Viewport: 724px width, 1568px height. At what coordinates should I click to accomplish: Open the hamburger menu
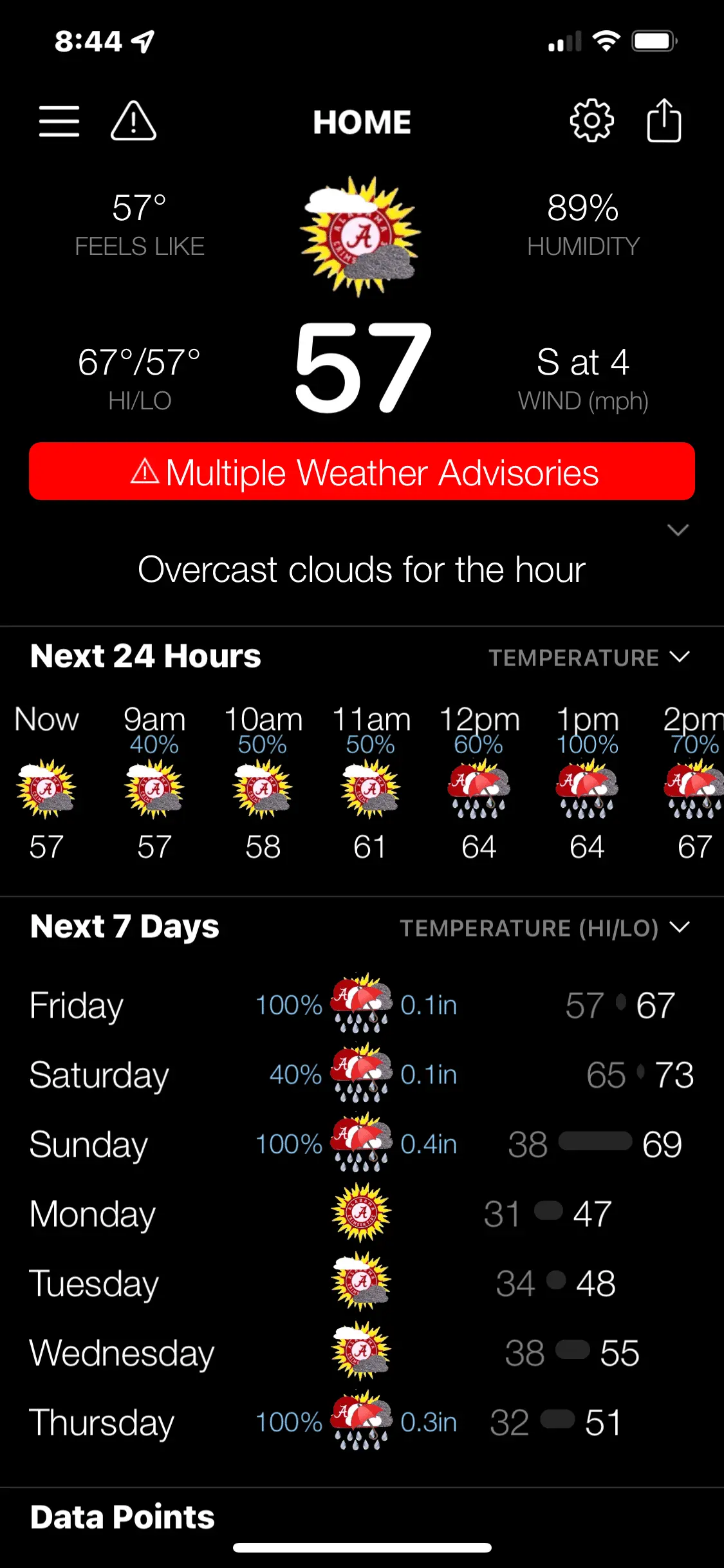(x=59, y=122)
